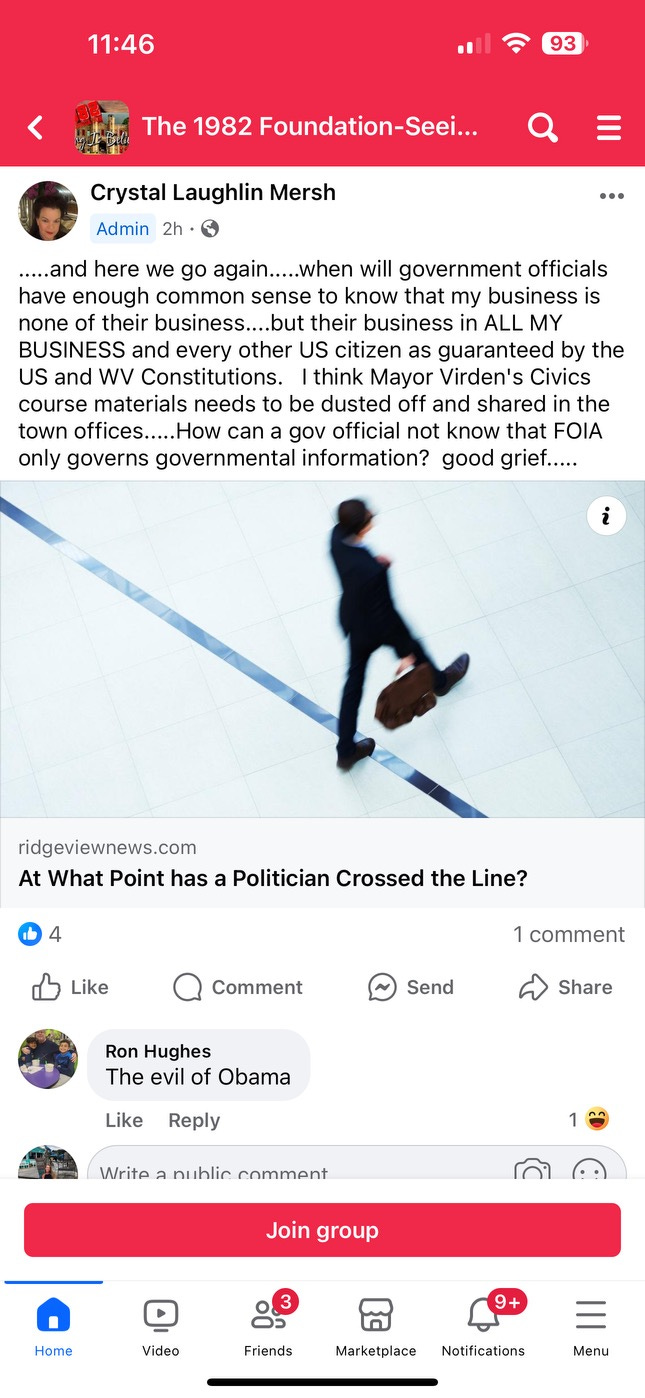Open post options three-dot menu

[x=612, y=196]
